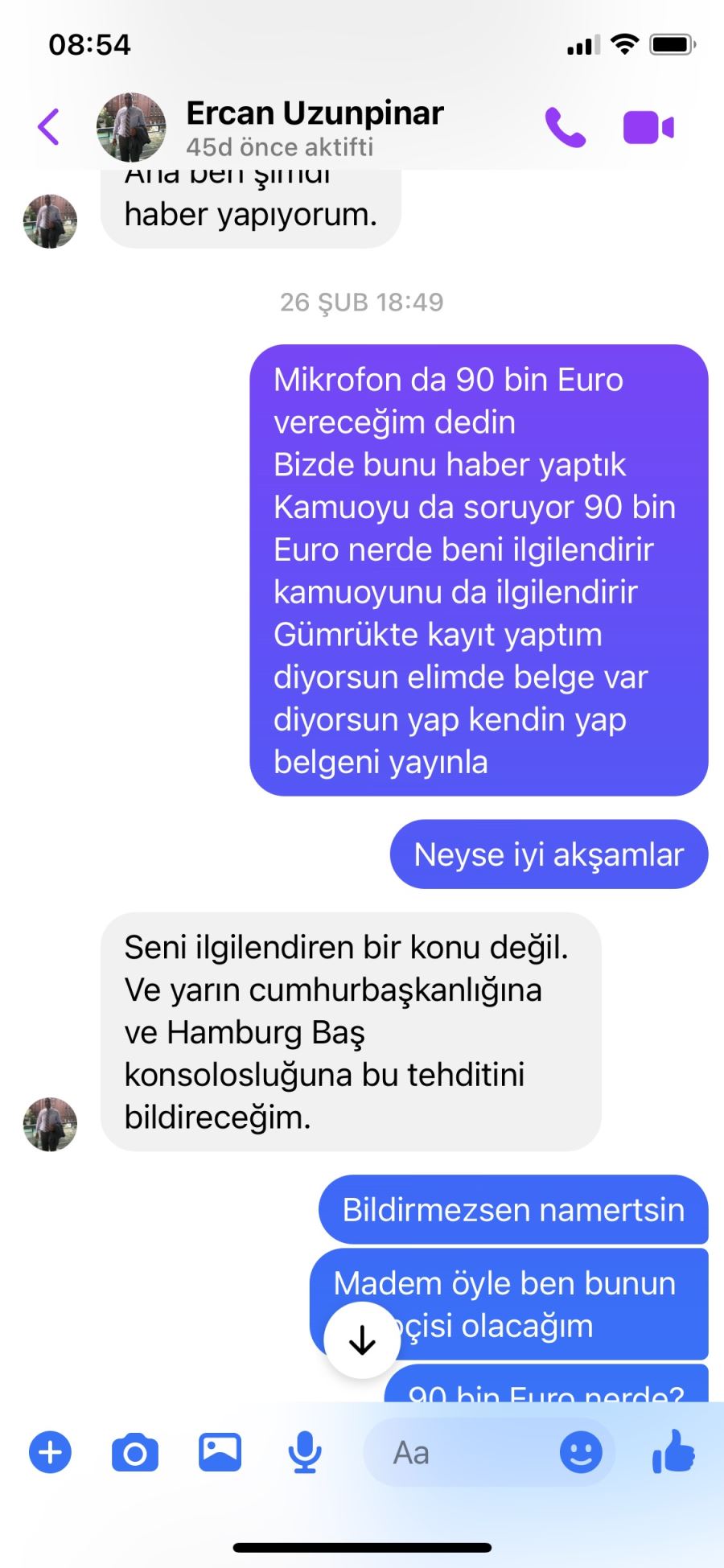The width and height of the screenshot is (724, 1568).
Task: Go back to the chat list
Action: click(x=48, y=127)
